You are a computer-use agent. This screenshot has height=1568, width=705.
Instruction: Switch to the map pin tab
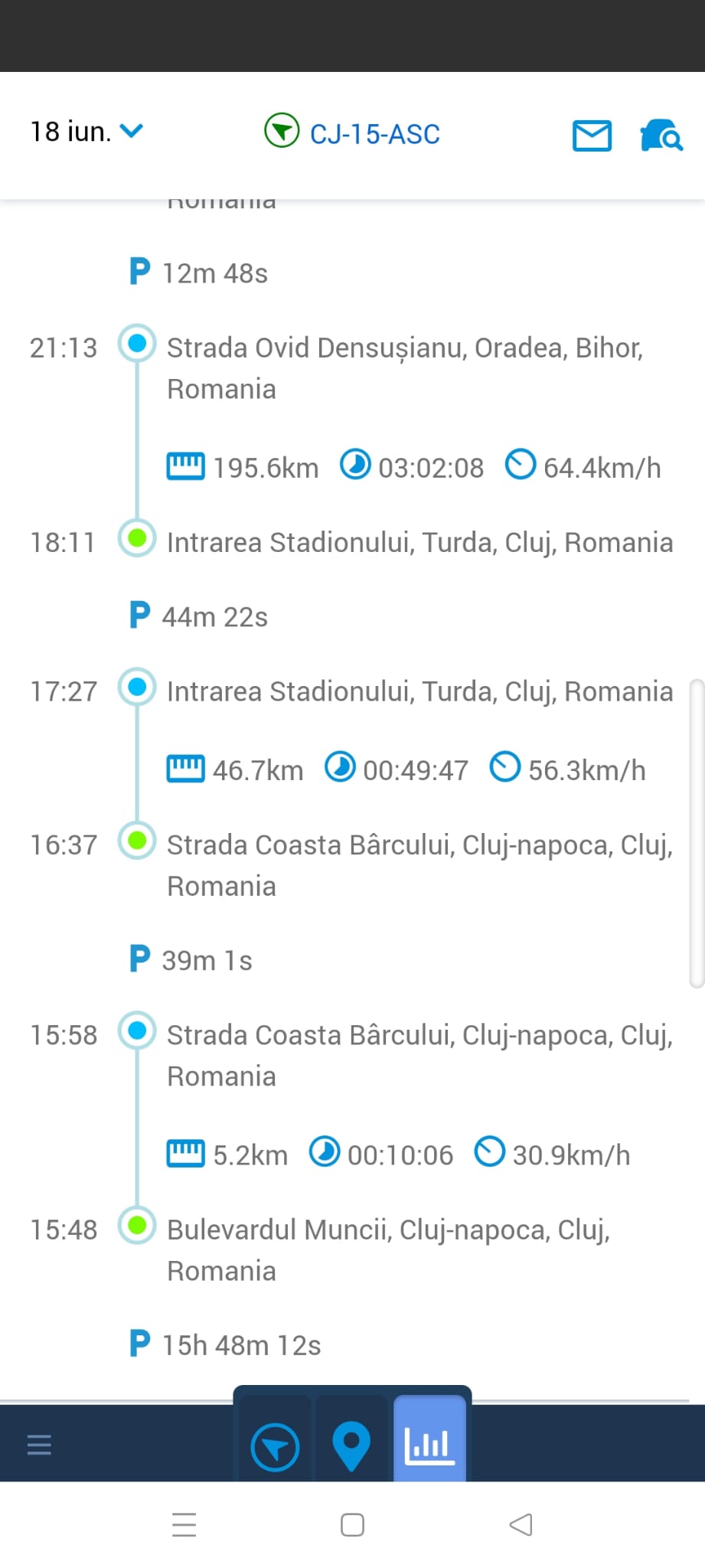[x=351, y=1445]
